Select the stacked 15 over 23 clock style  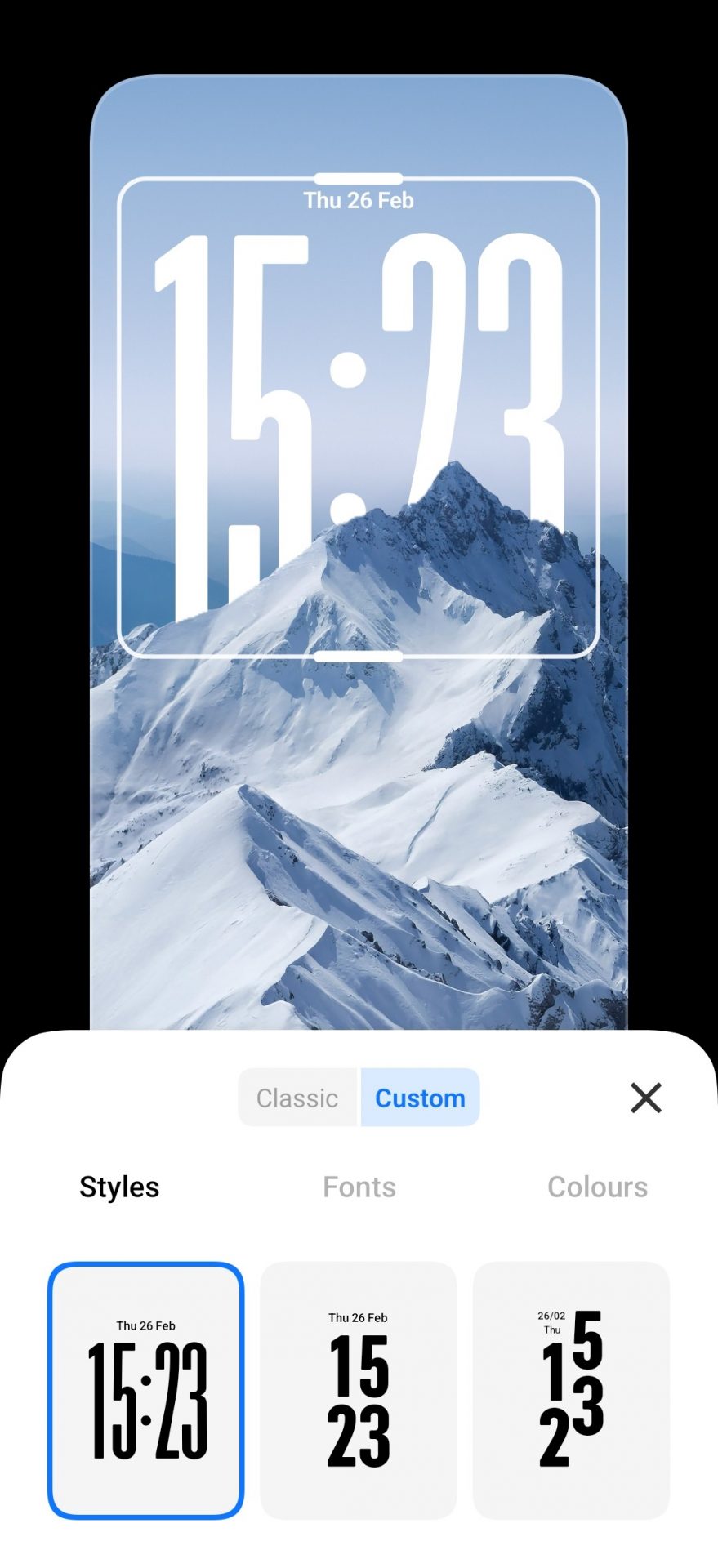(x=359, y=1390)
